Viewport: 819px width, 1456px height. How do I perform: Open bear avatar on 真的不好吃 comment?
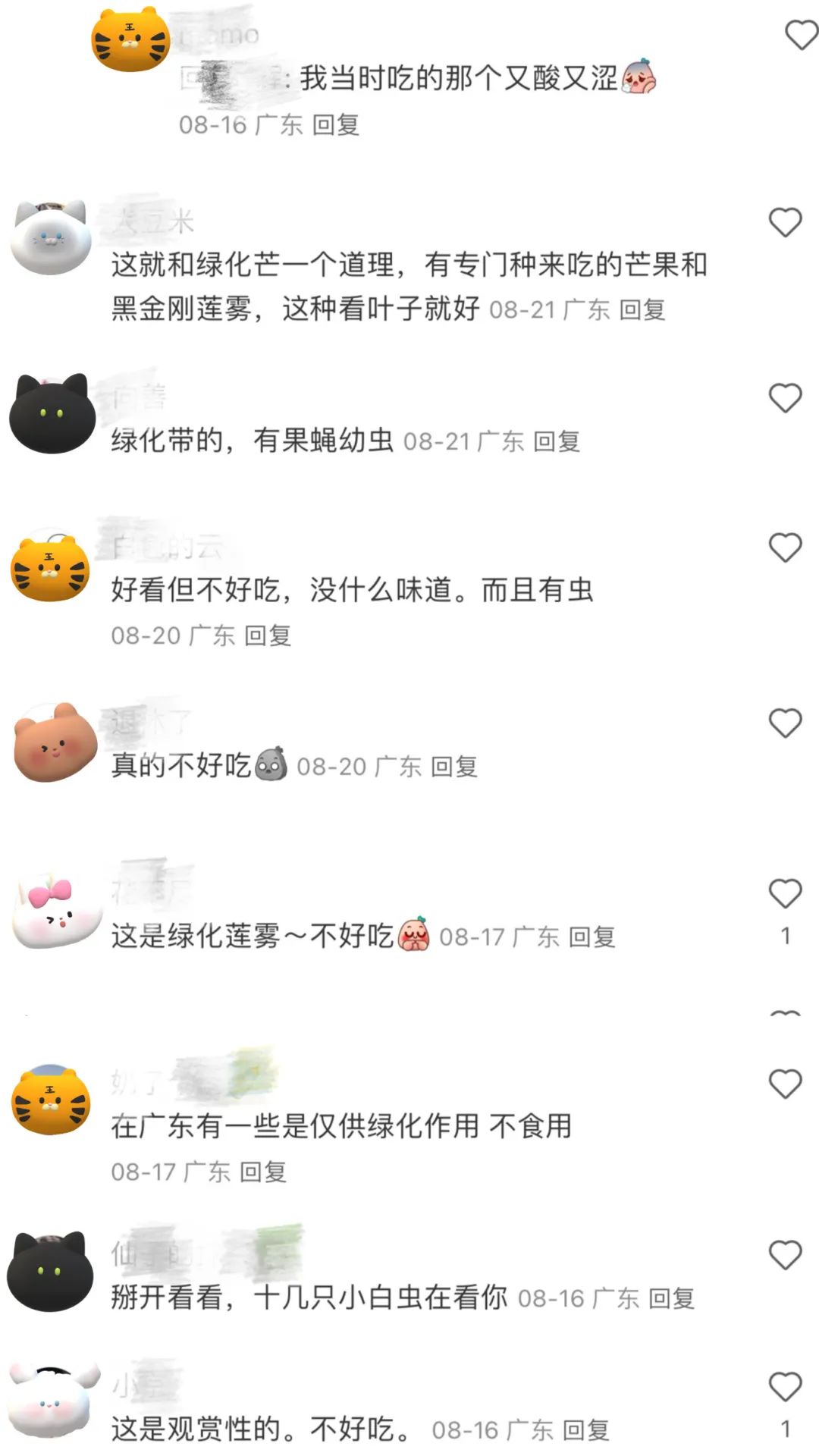click(55, 742)
